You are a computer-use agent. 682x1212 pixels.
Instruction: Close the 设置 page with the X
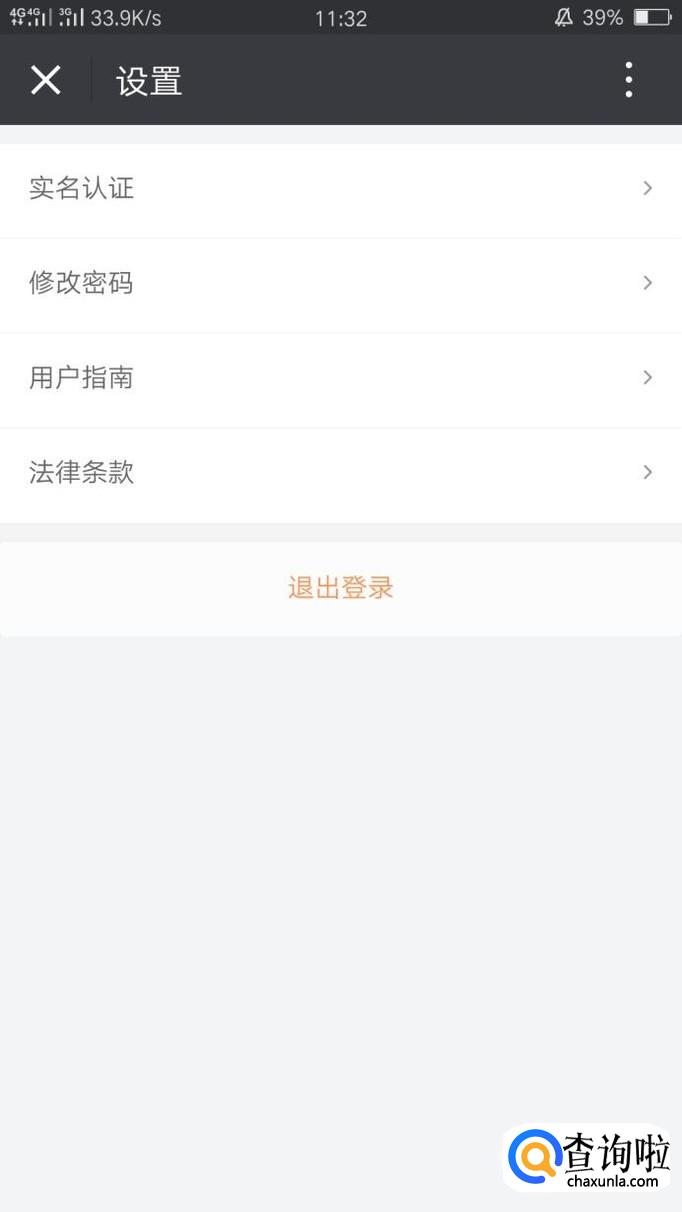[46, 80]
